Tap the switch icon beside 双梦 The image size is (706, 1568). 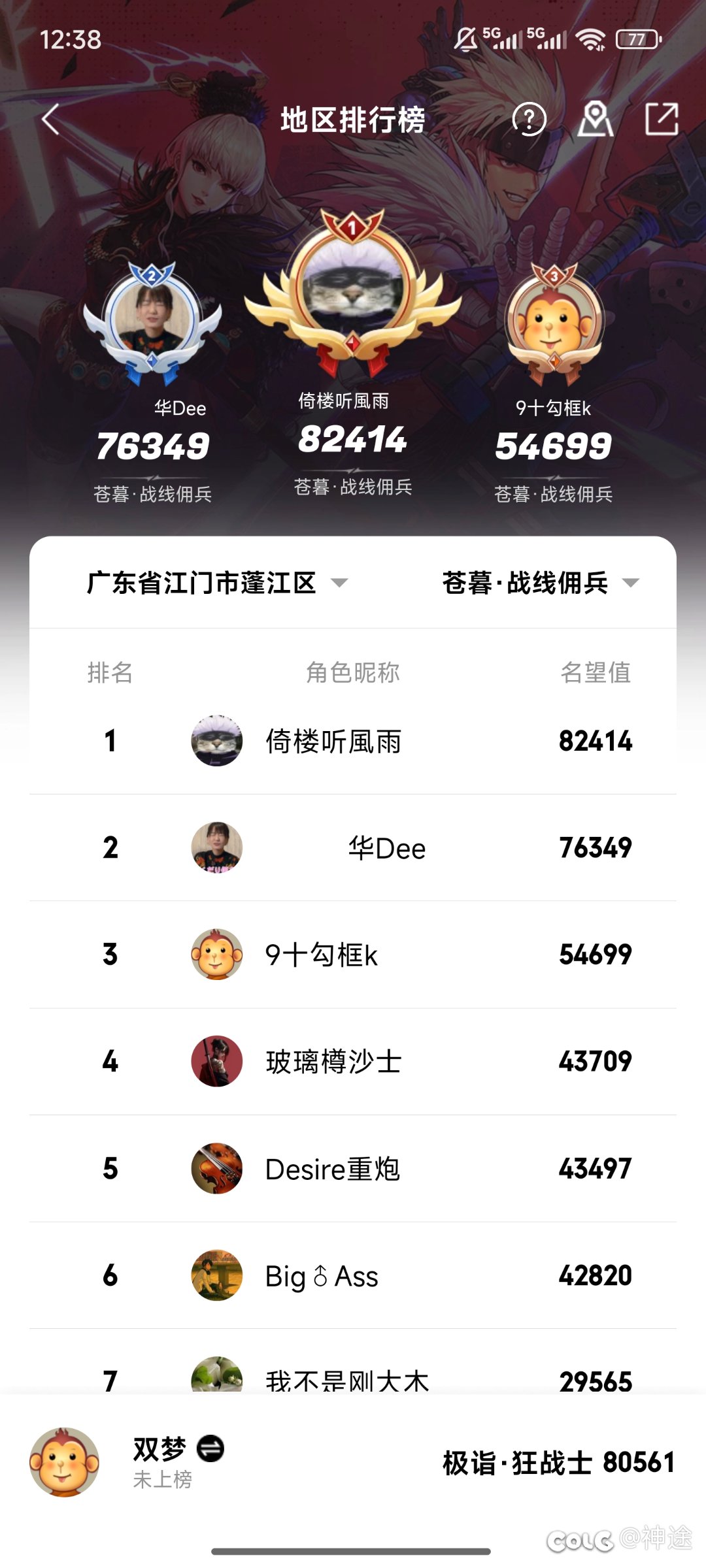(x=210, y=1448)
